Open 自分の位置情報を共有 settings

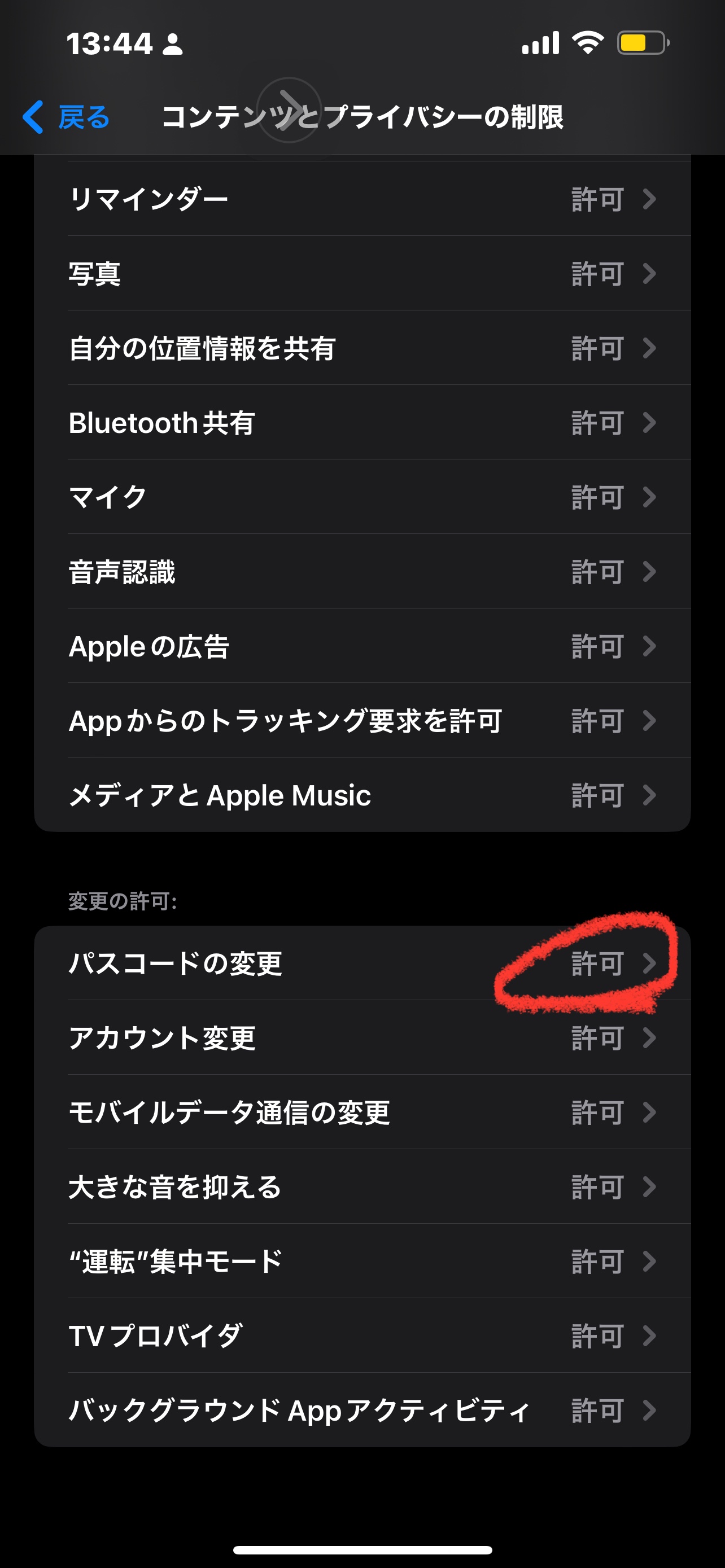[362, 348]
